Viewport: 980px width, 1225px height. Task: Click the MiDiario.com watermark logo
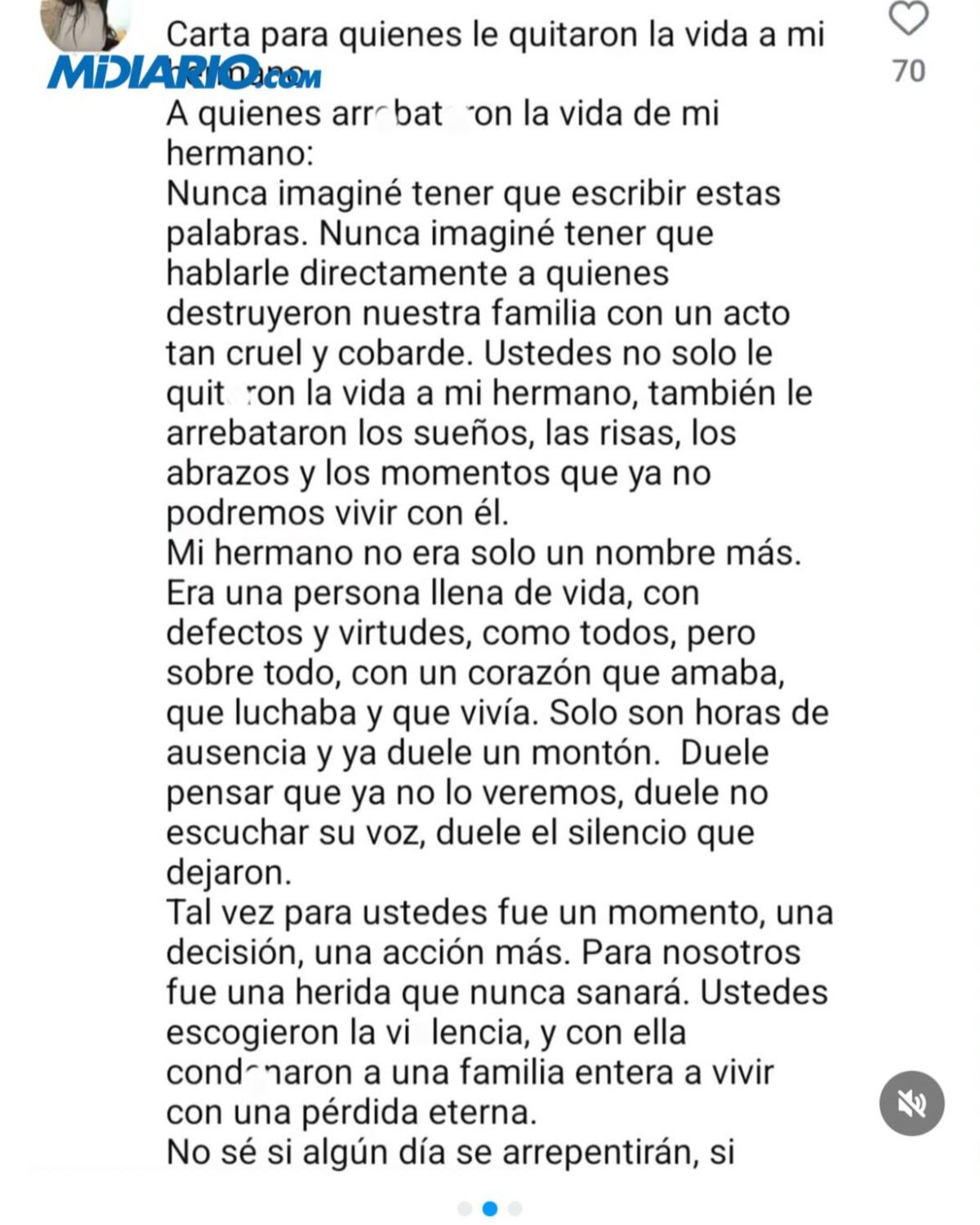pos(188,72)
